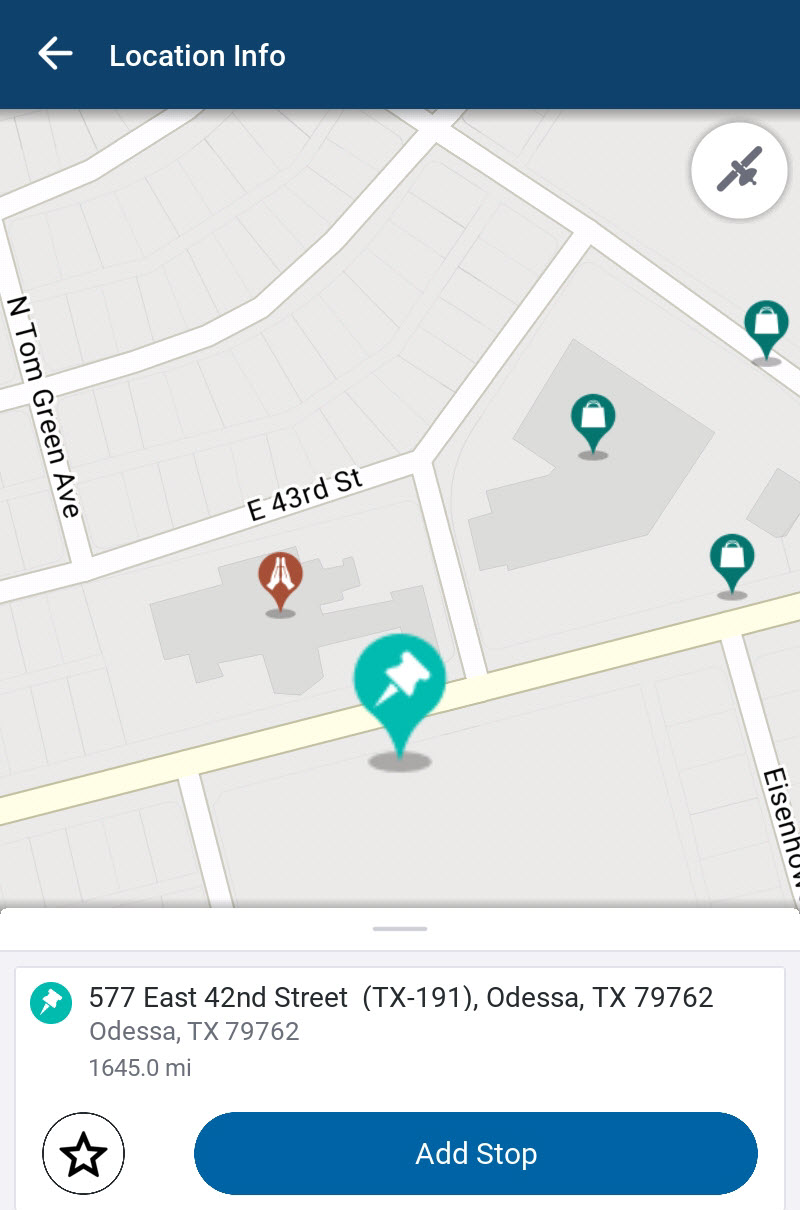
Task: Open the 577 East 42nd Street address card
Action: (400, 1030)
